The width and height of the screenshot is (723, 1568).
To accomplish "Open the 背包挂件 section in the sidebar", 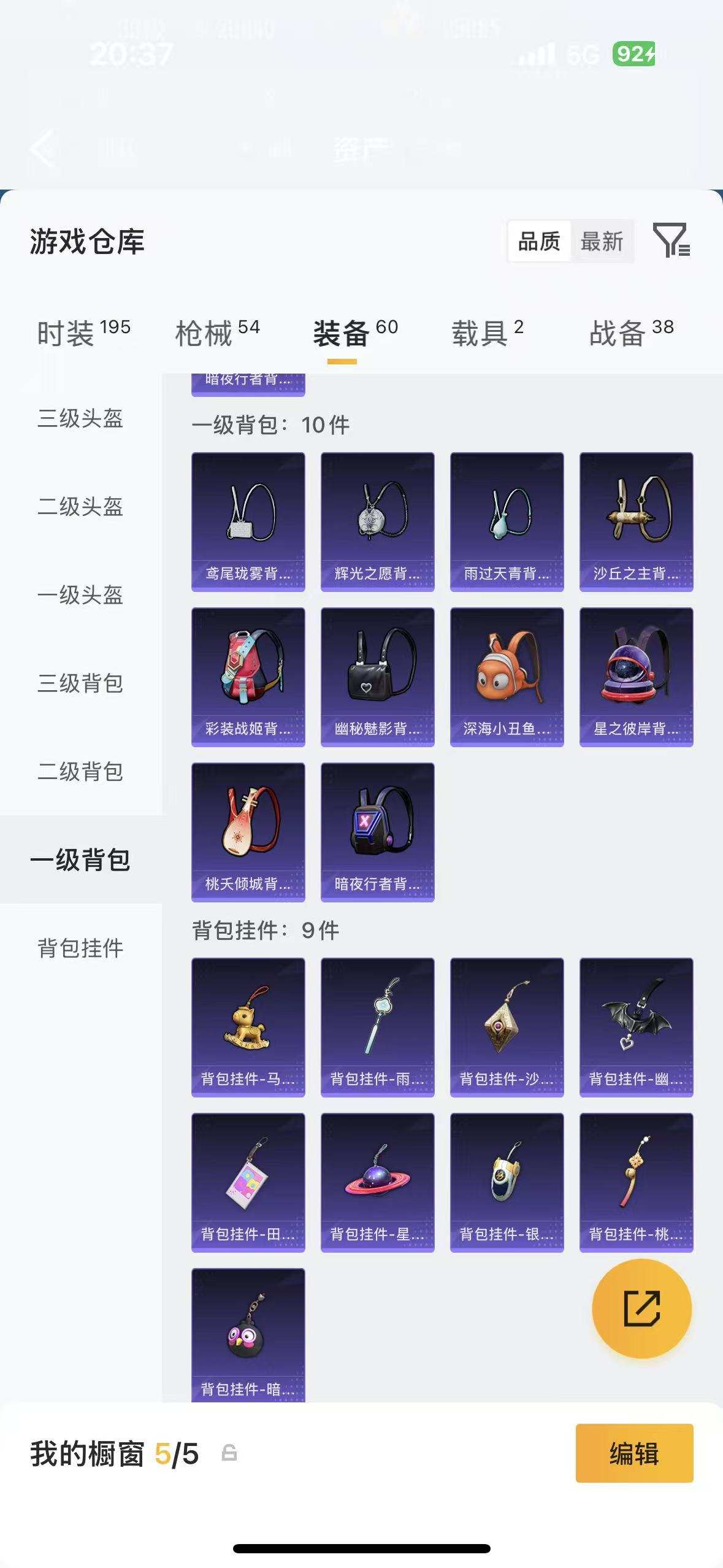I will (x=80, y=948).
